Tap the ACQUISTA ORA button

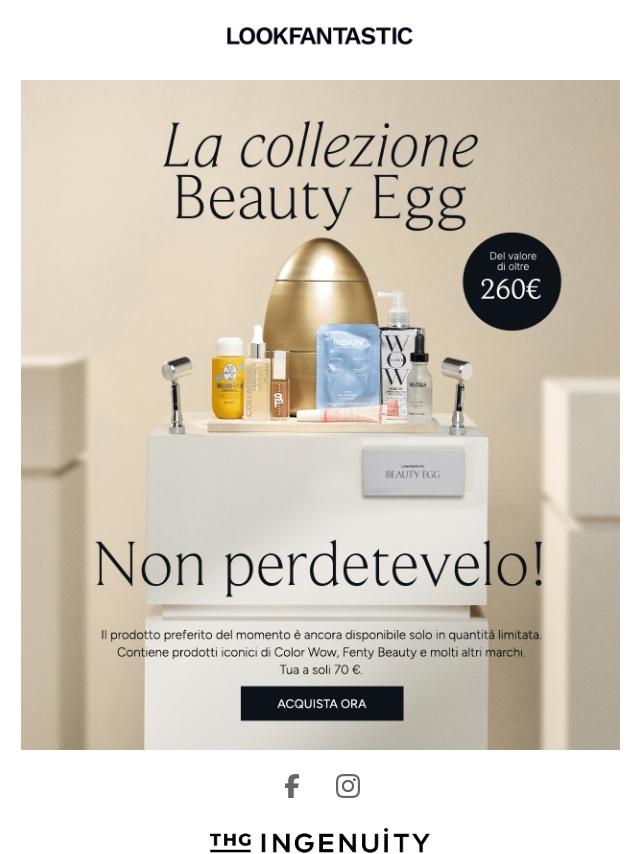[321, 703]
